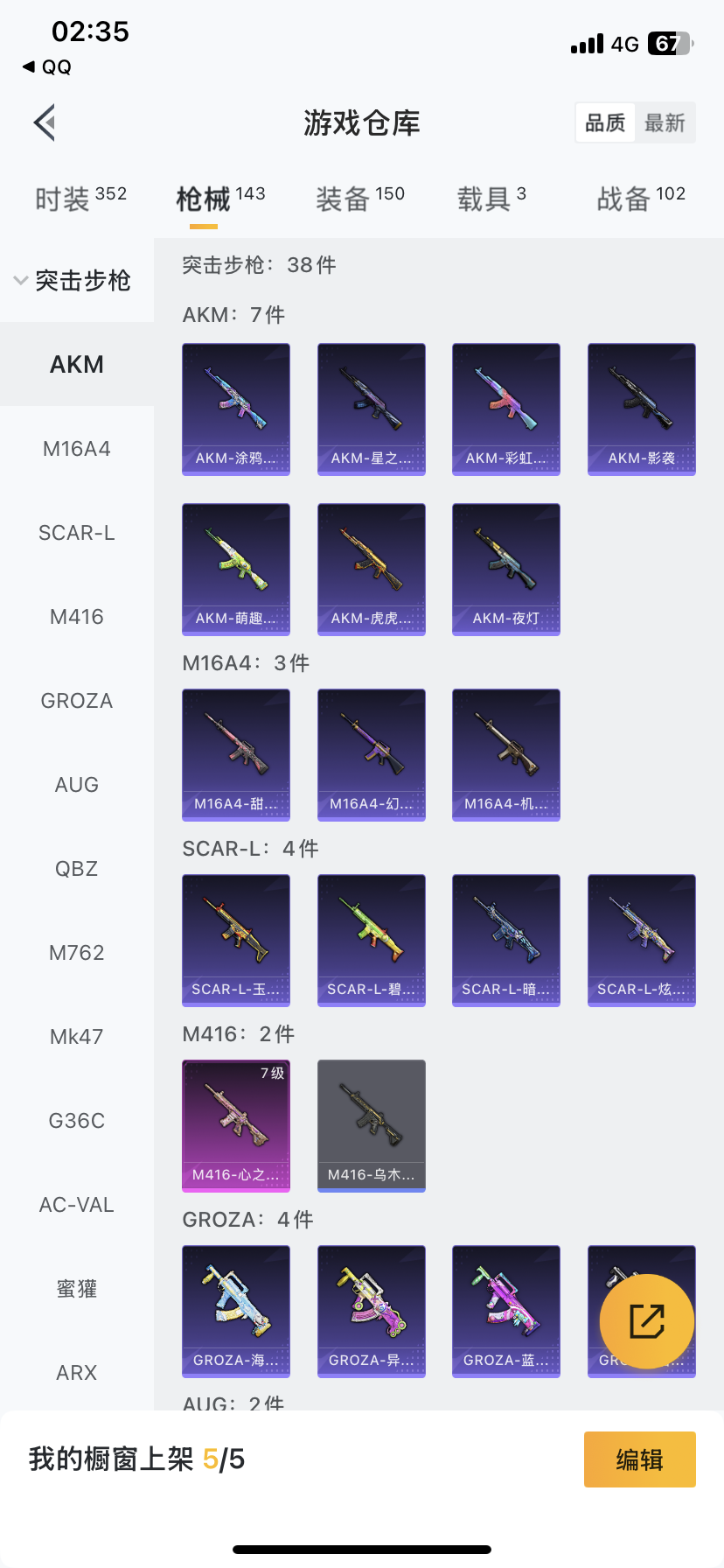Open the AKM-影袭 skin tile

[641, 409]
